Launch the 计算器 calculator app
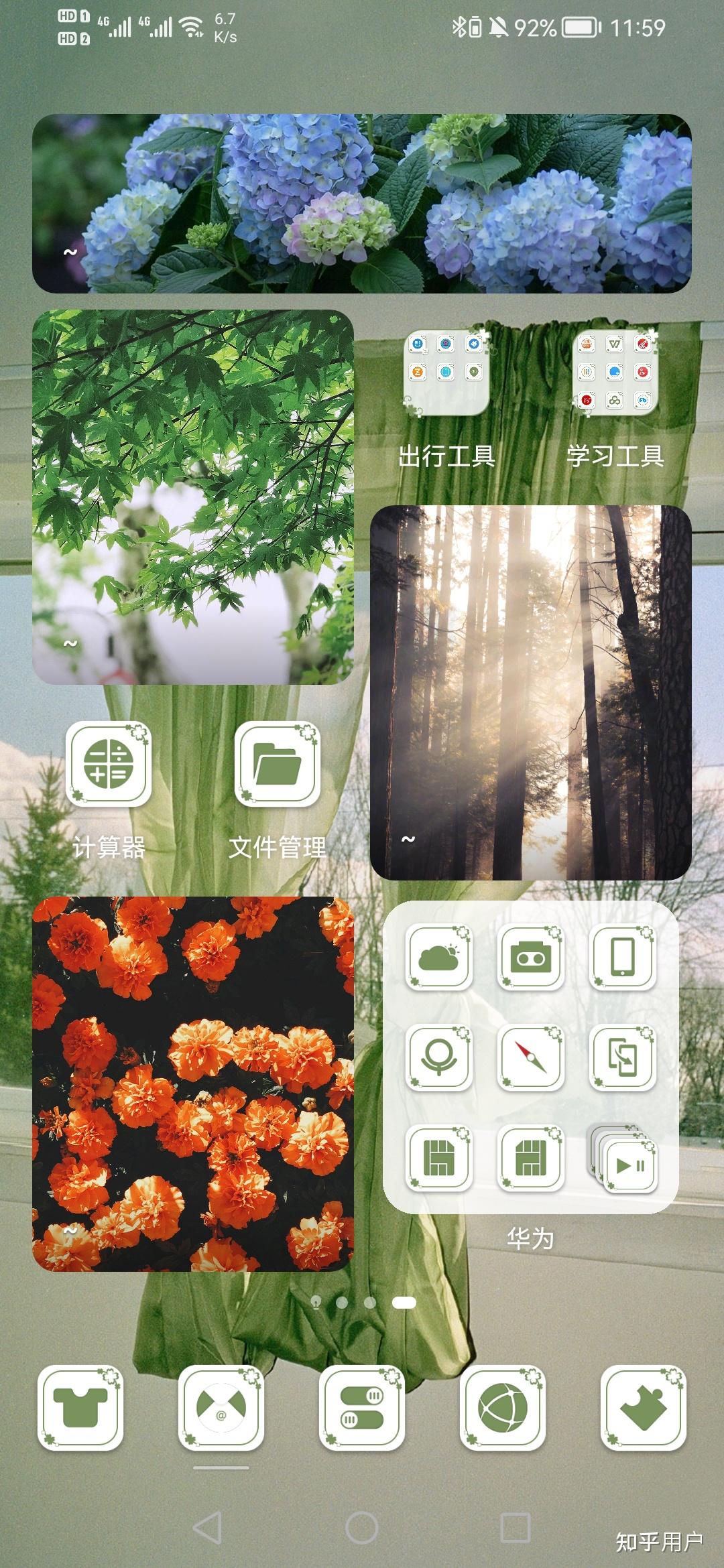The width and height of the screenshot is (724, 1568). 108,764
